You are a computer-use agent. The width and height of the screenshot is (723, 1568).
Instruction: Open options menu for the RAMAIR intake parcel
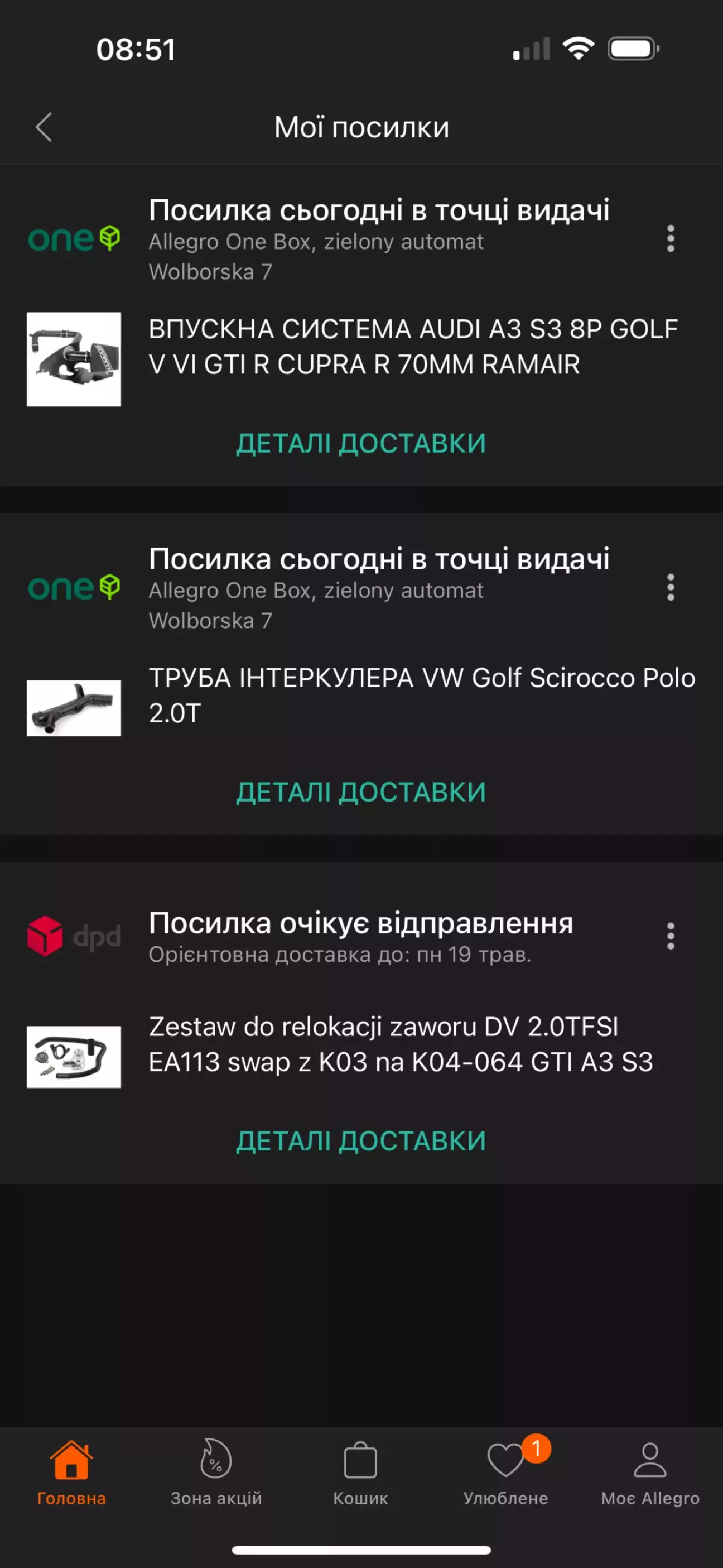click(670, 238)
